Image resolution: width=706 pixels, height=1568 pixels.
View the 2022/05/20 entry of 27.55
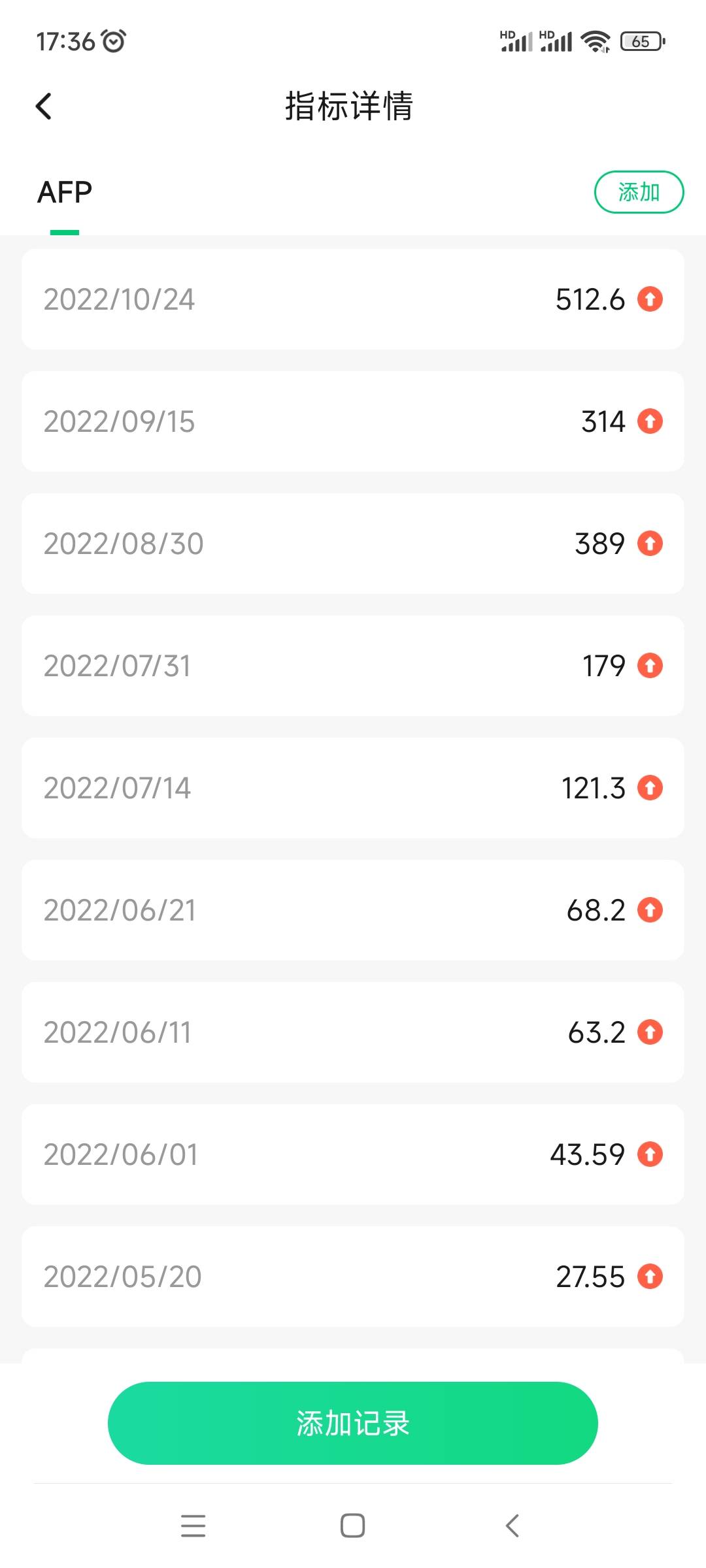coord(353,1277)
